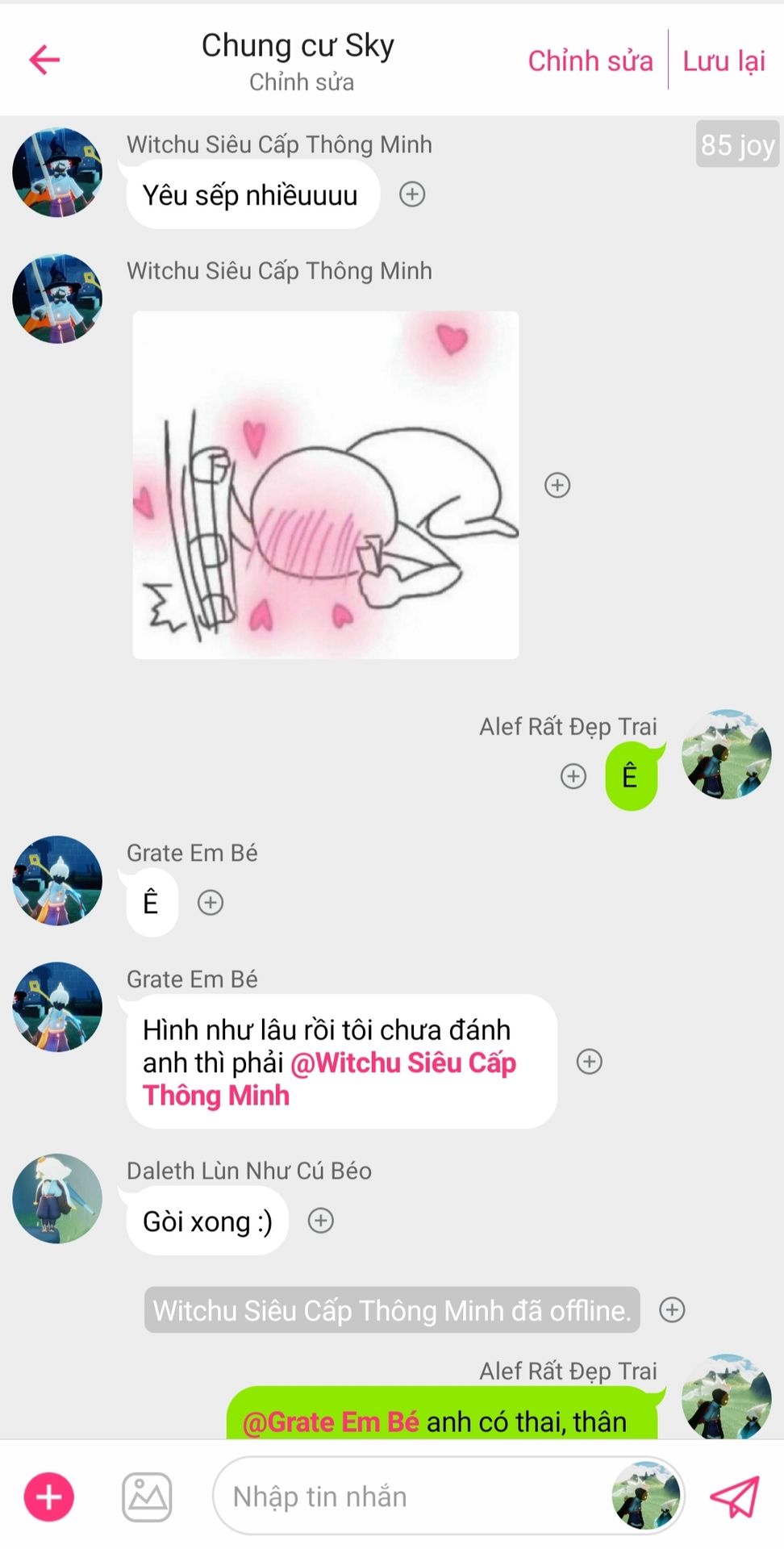This screenshot has width=784, height=1549.
Task: Open the heart sticker image from Witchu
Action: click(x=326, y=485)
